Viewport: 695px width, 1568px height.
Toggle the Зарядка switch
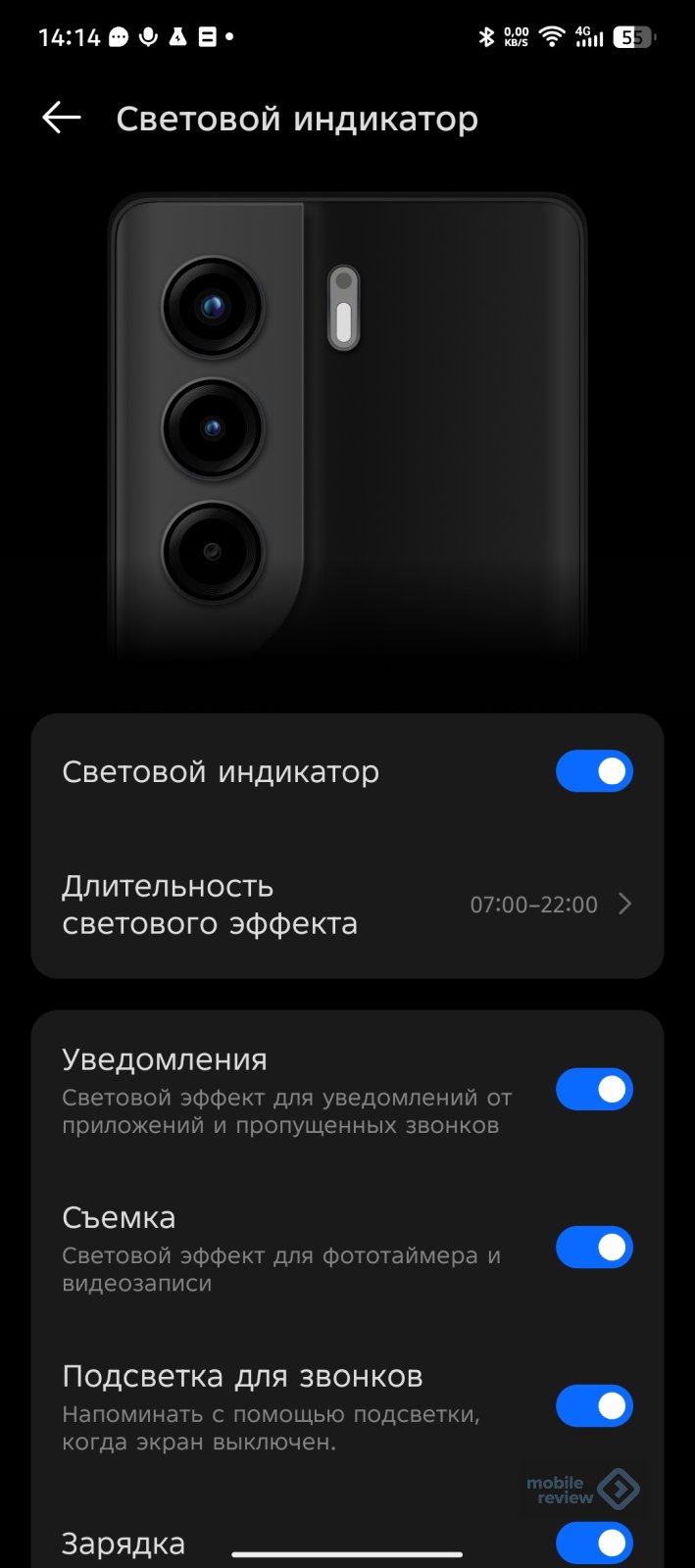[x=594, y=1543]
